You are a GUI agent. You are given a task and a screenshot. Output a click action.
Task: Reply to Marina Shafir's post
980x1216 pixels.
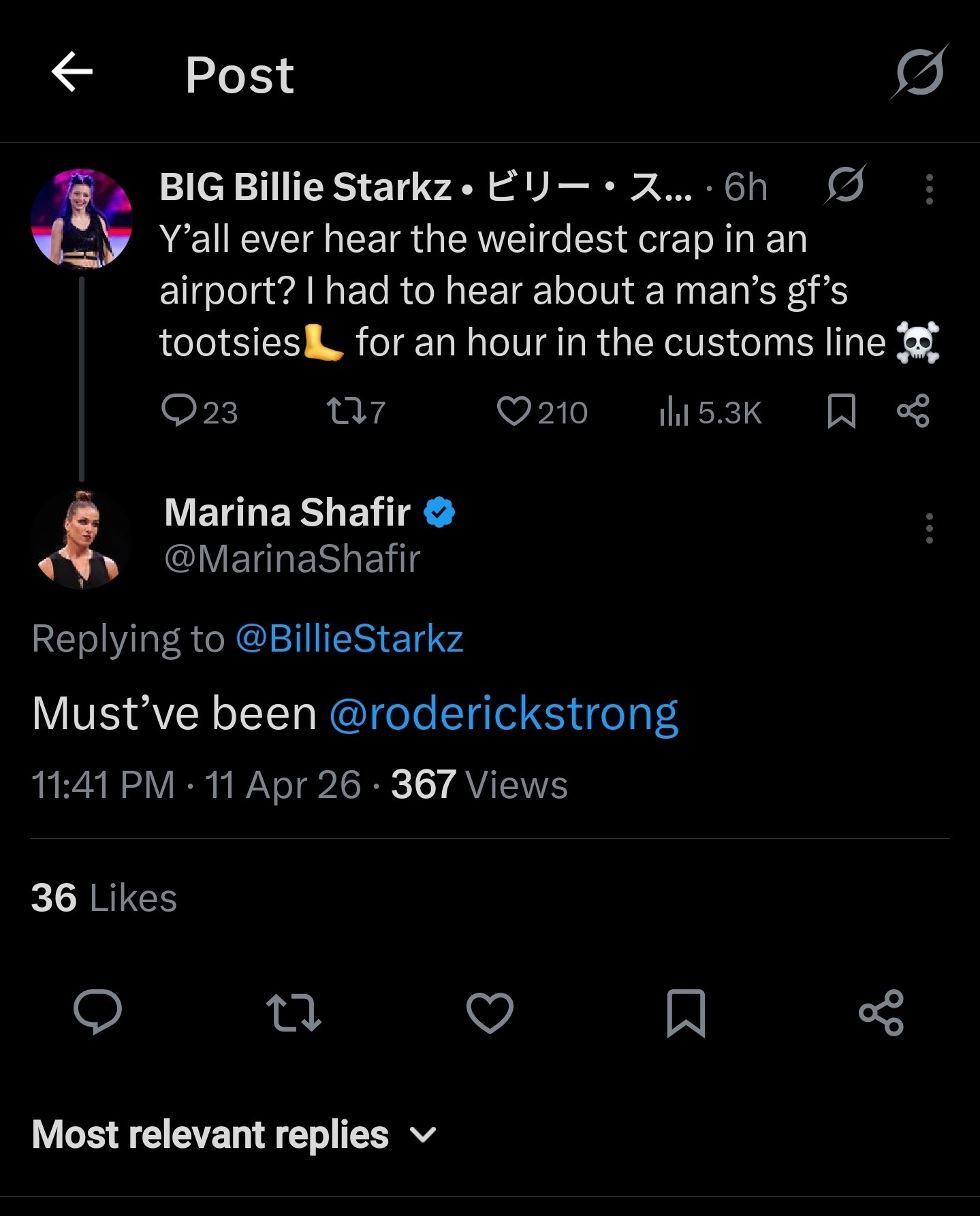(x=98, y=1012)
